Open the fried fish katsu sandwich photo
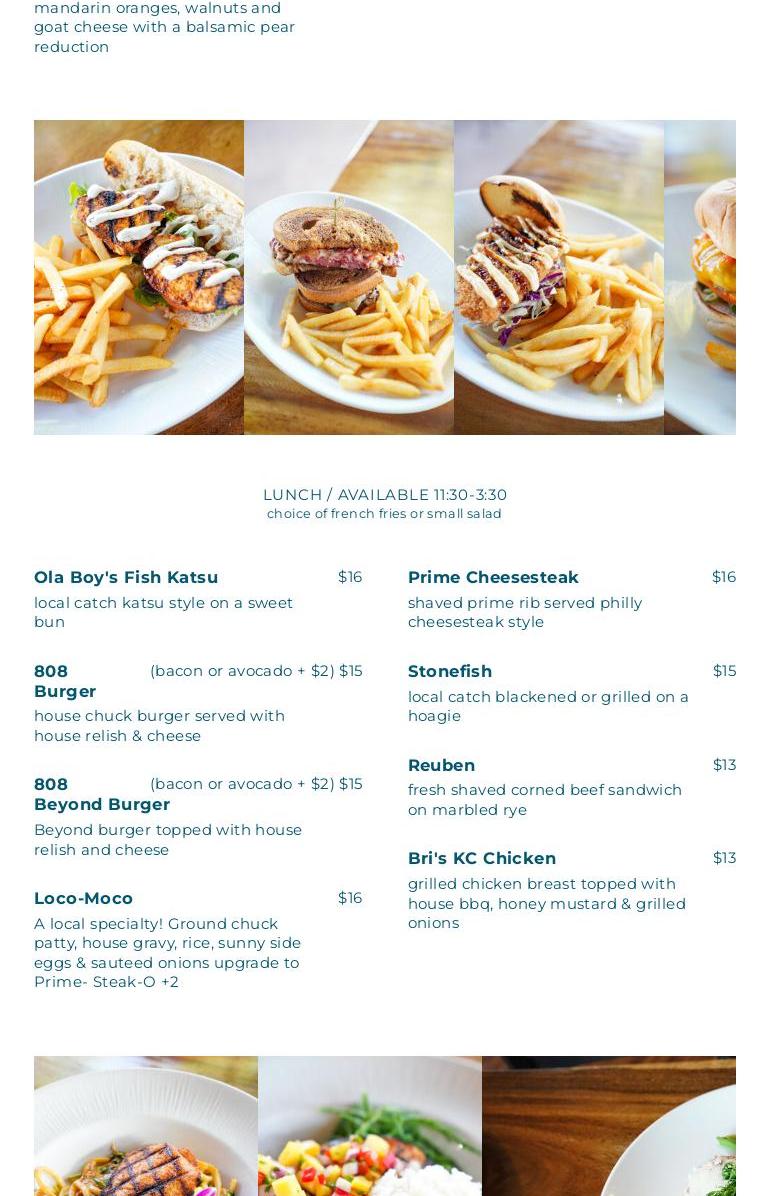This screenshot has width=770, height=1196. click(x=559, y=277)
